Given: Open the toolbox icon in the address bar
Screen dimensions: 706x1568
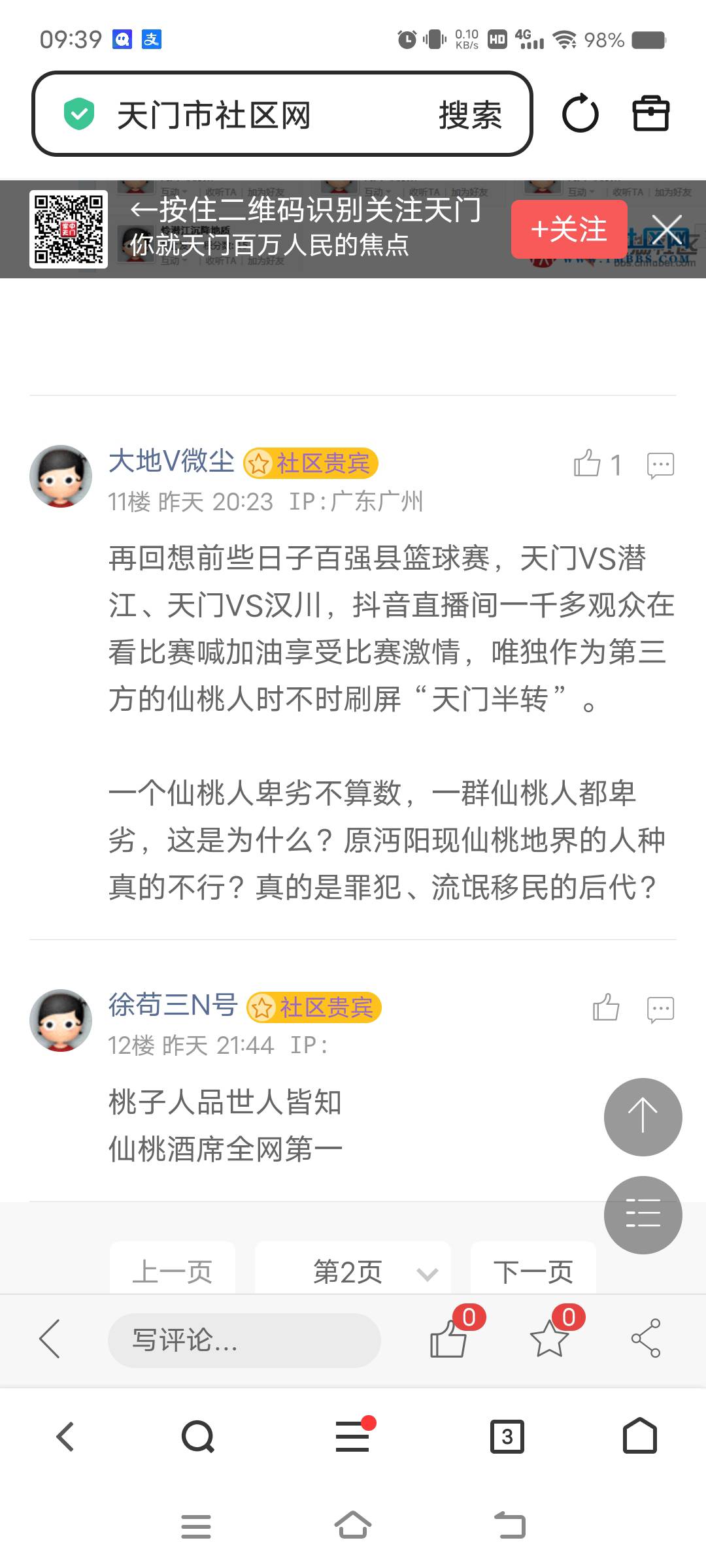Looking at the screenshot, I should [x=650, y=114].
